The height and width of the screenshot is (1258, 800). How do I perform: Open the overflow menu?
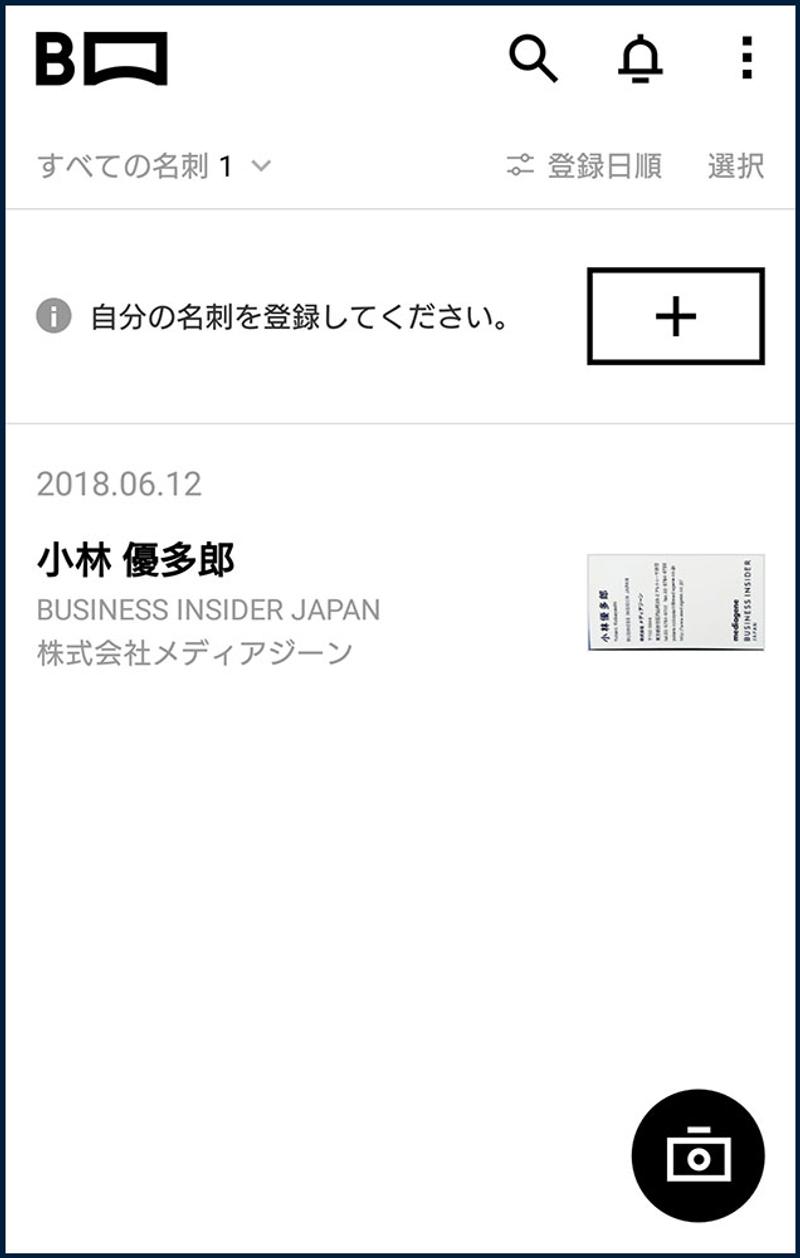point(746,59)
